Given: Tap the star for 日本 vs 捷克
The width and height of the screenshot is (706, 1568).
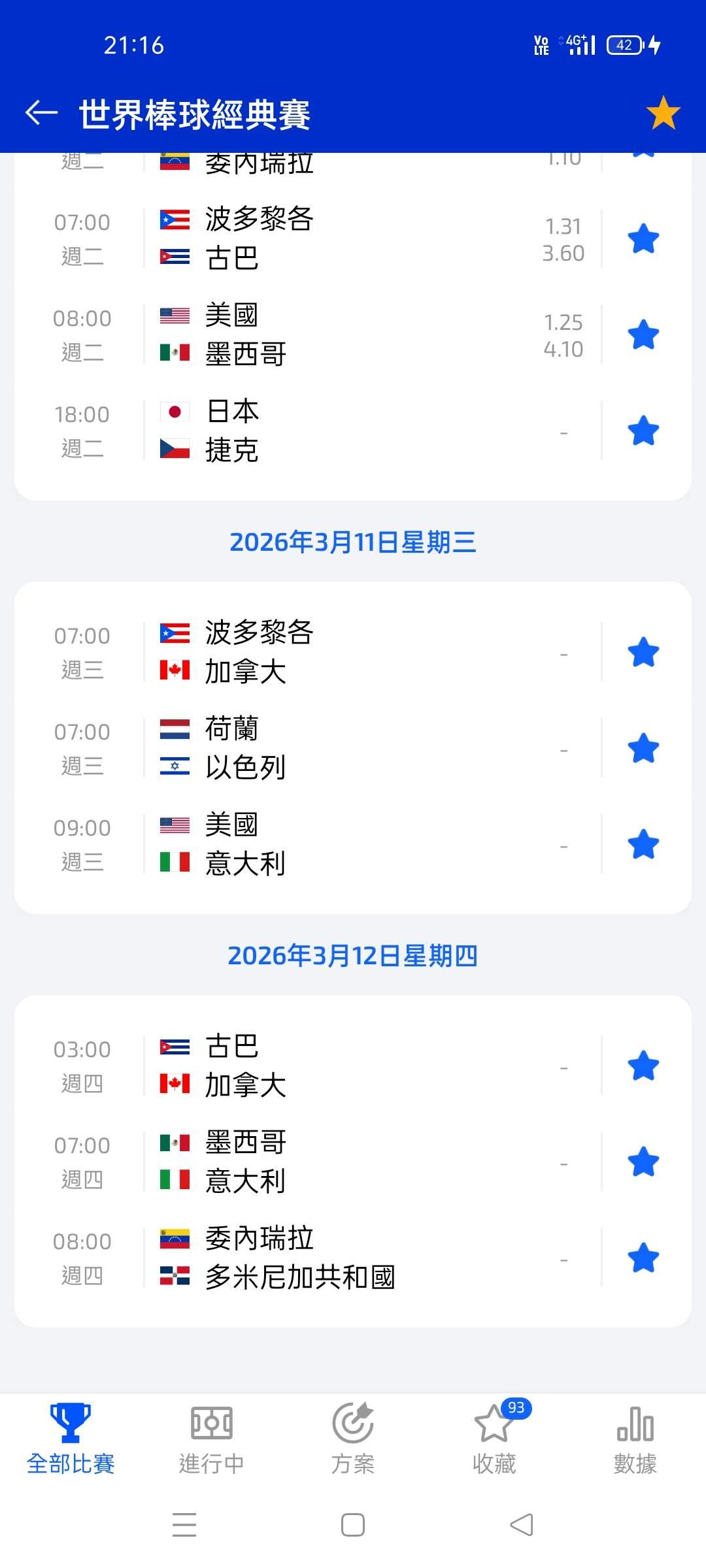Looking at the screenshot, I should (643, 431).
